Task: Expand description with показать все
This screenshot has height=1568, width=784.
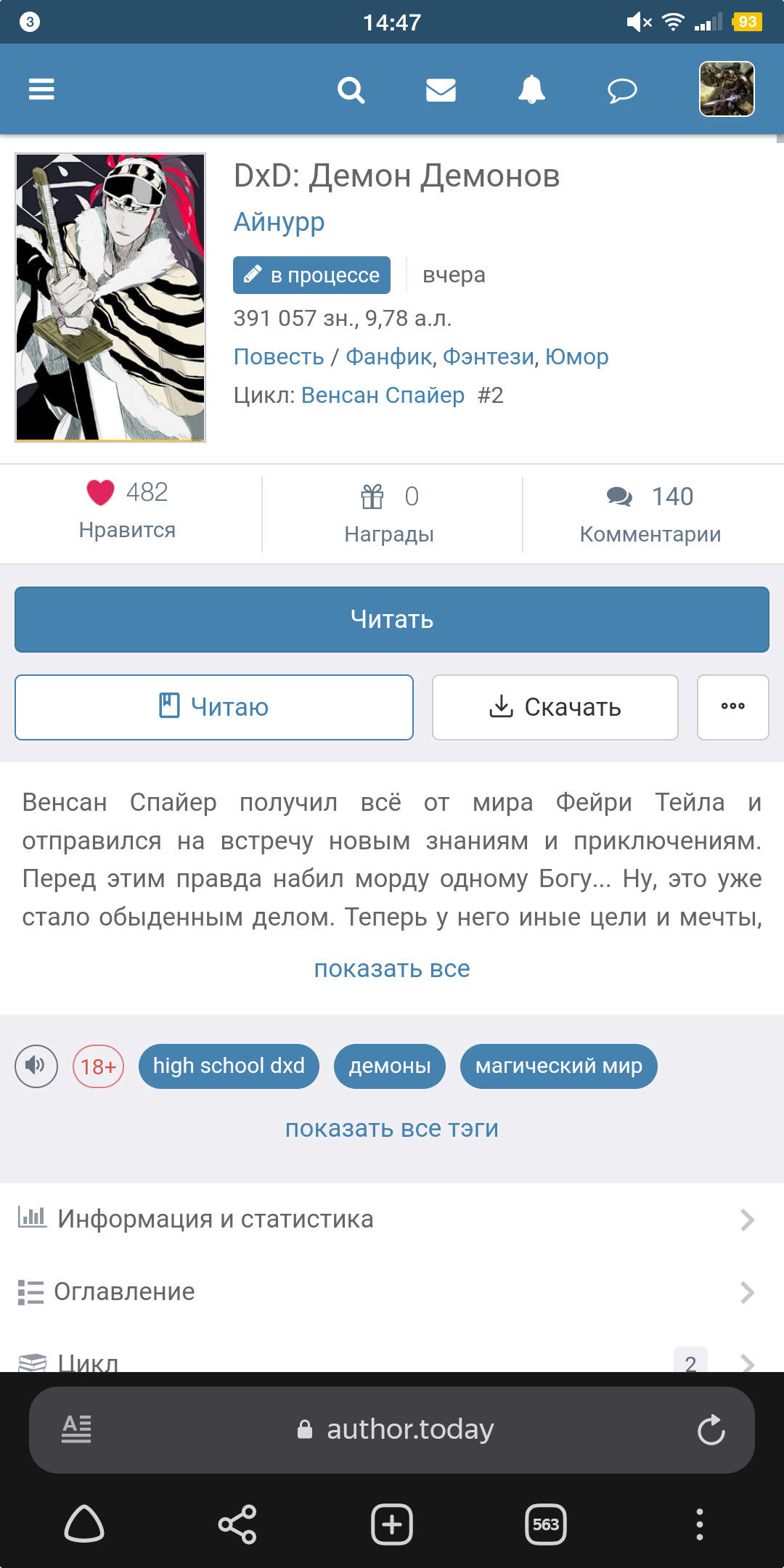Action: (x=392, y=968)
